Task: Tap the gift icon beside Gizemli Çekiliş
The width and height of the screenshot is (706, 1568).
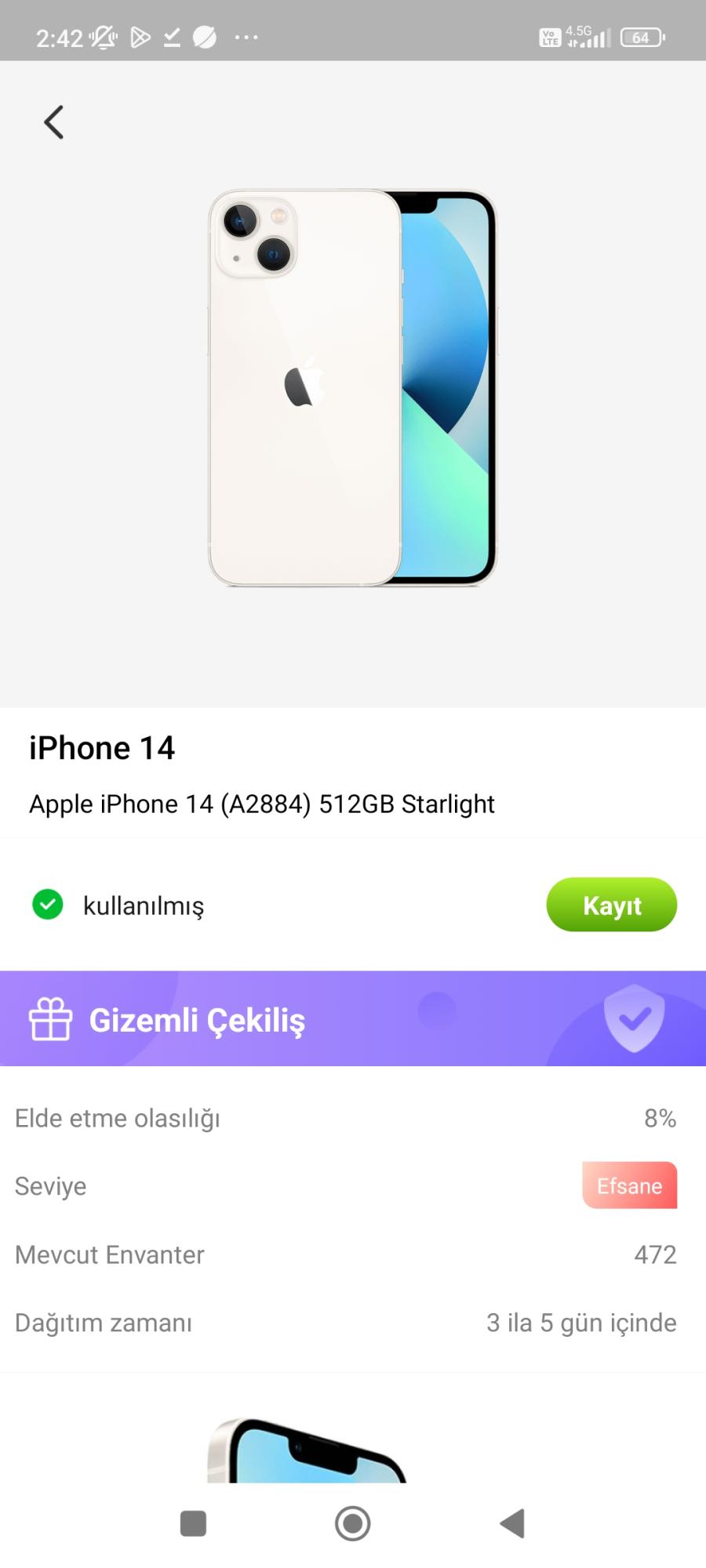Action: [49, 1018]
